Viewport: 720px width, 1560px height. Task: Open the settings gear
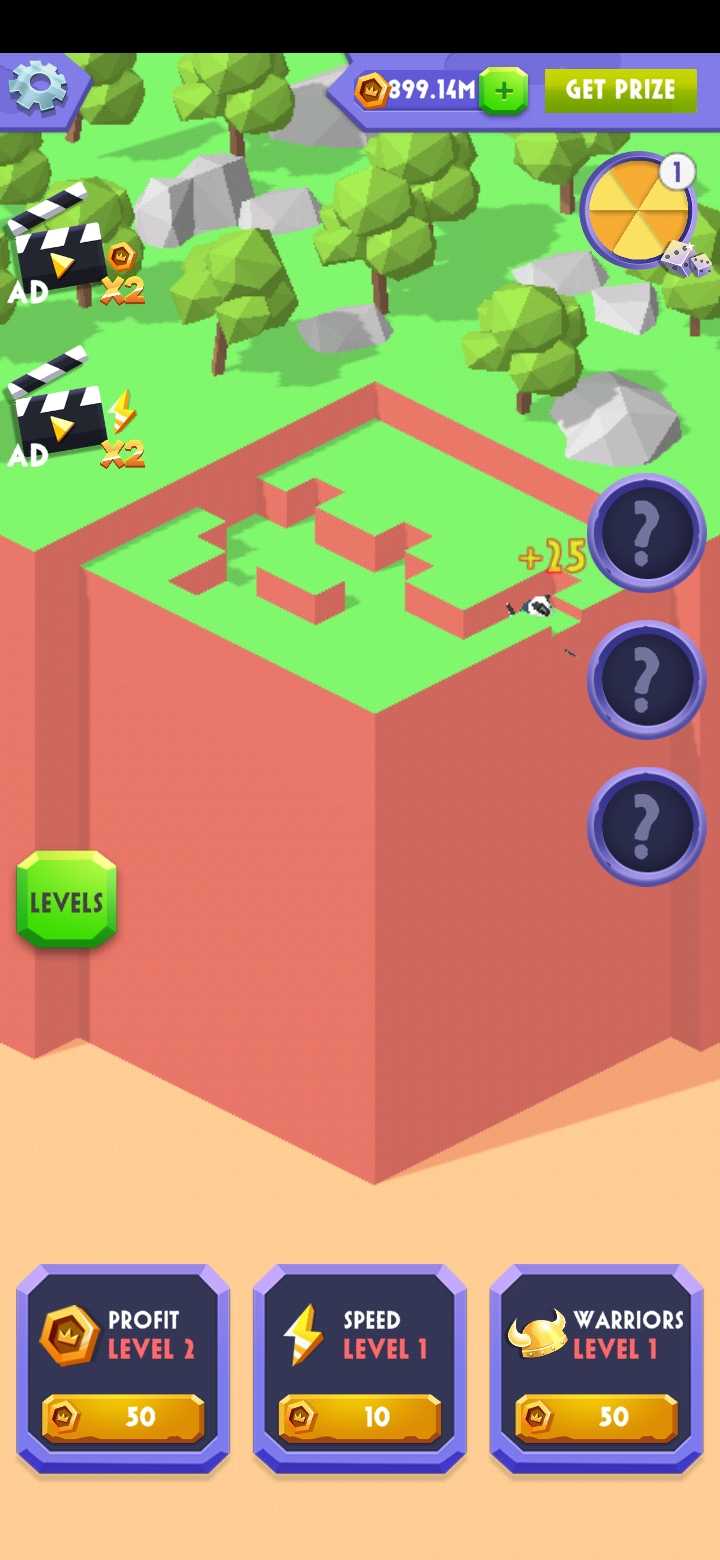[x=38, y=88]
